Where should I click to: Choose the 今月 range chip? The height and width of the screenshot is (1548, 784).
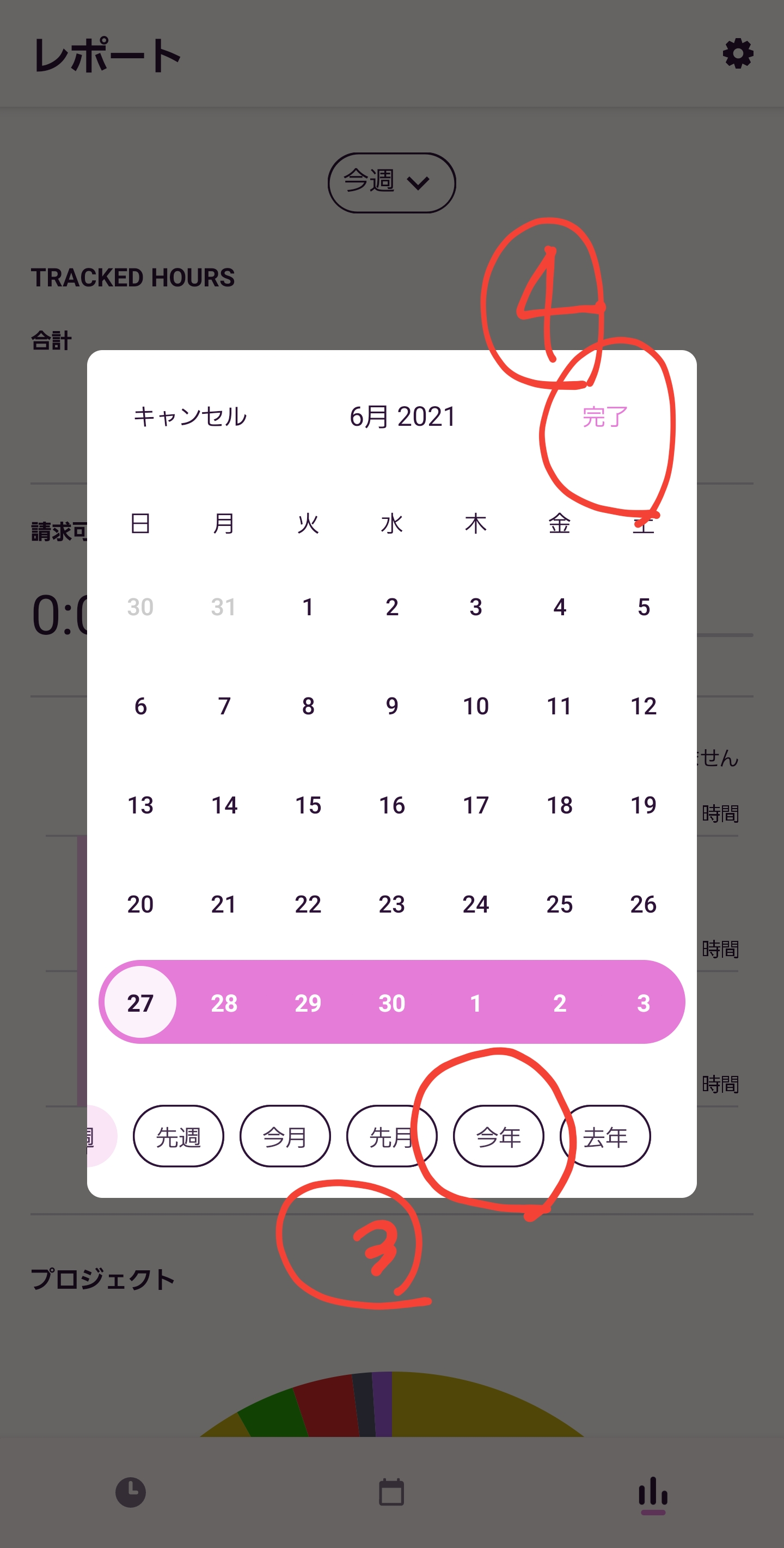click(285, 1136)
